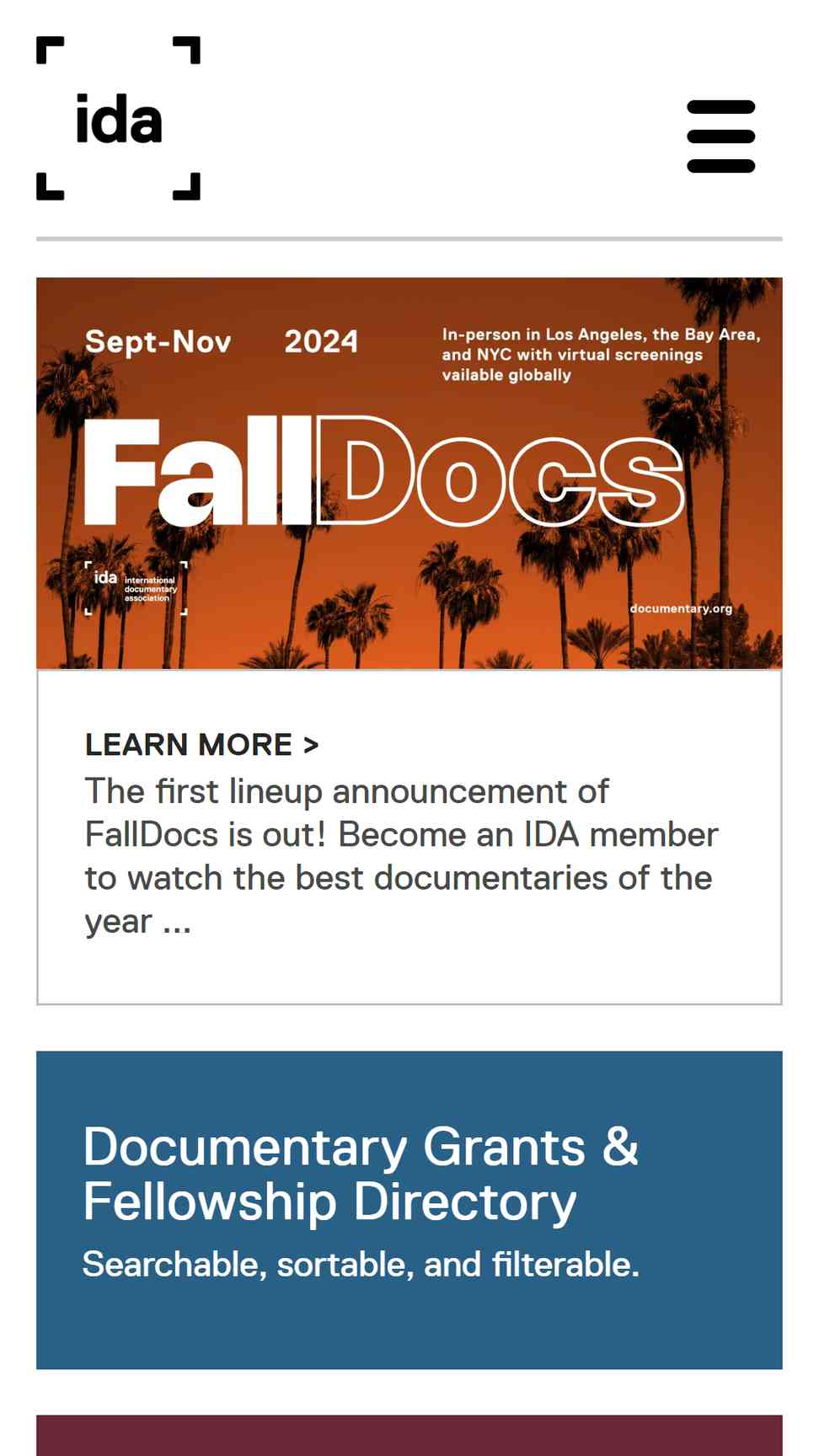Open the hamburger navigation menu

coord(720,136)
